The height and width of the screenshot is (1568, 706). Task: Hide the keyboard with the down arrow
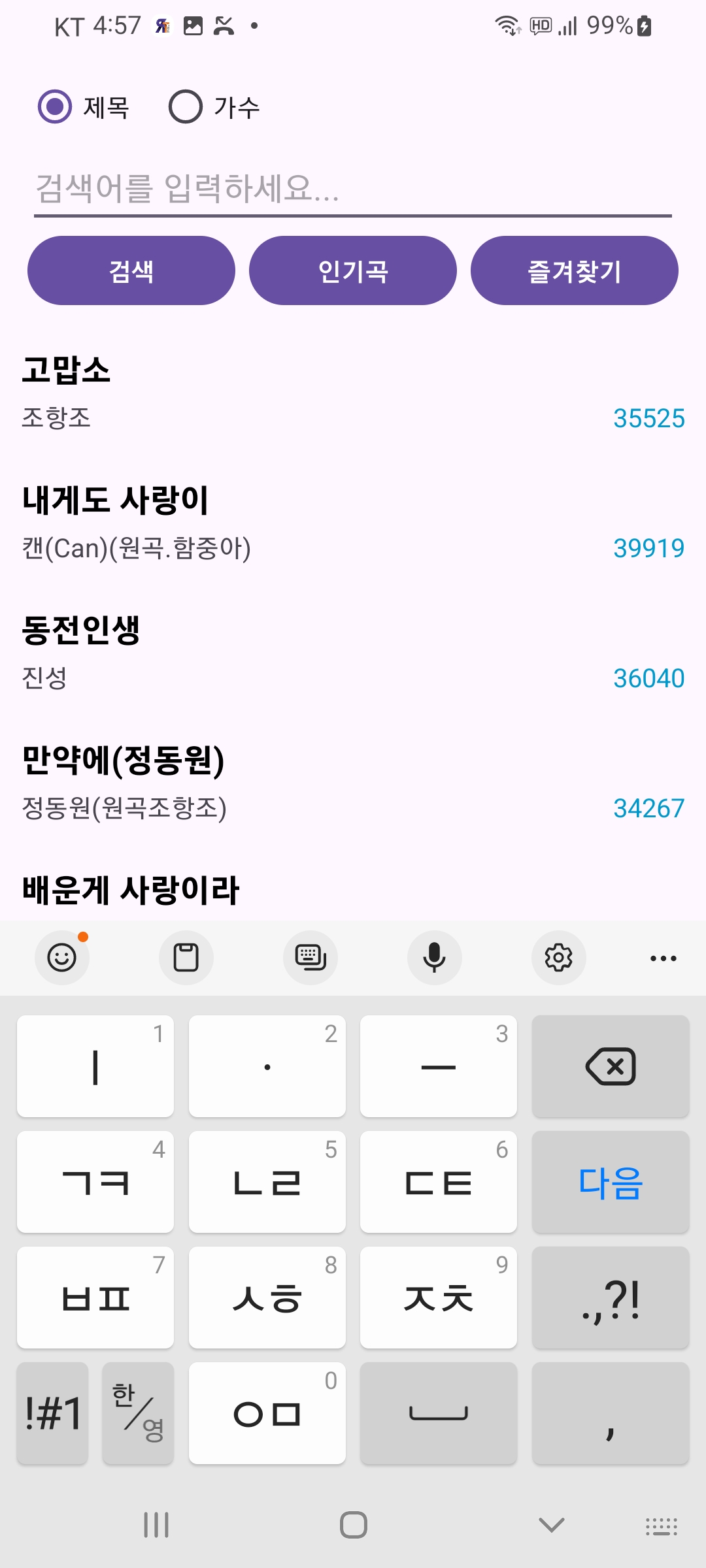click(x=551, y=1525)
